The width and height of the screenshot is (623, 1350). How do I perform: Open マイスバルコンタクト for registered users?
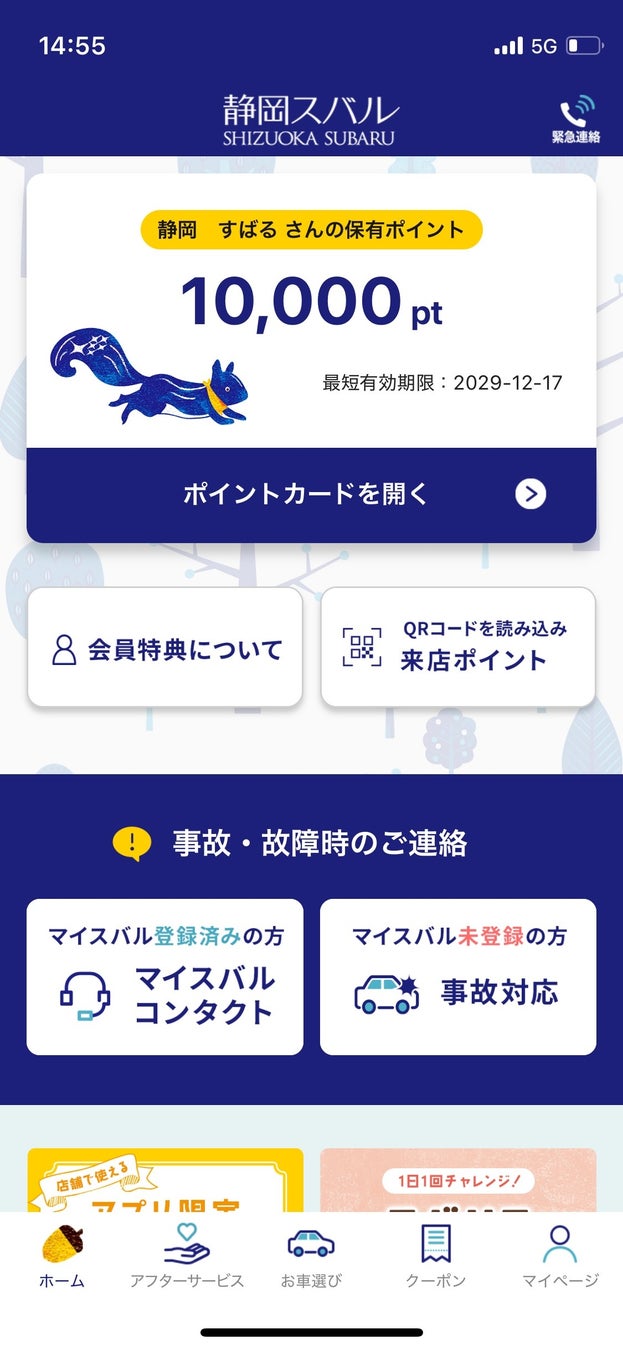pos(165,977)
